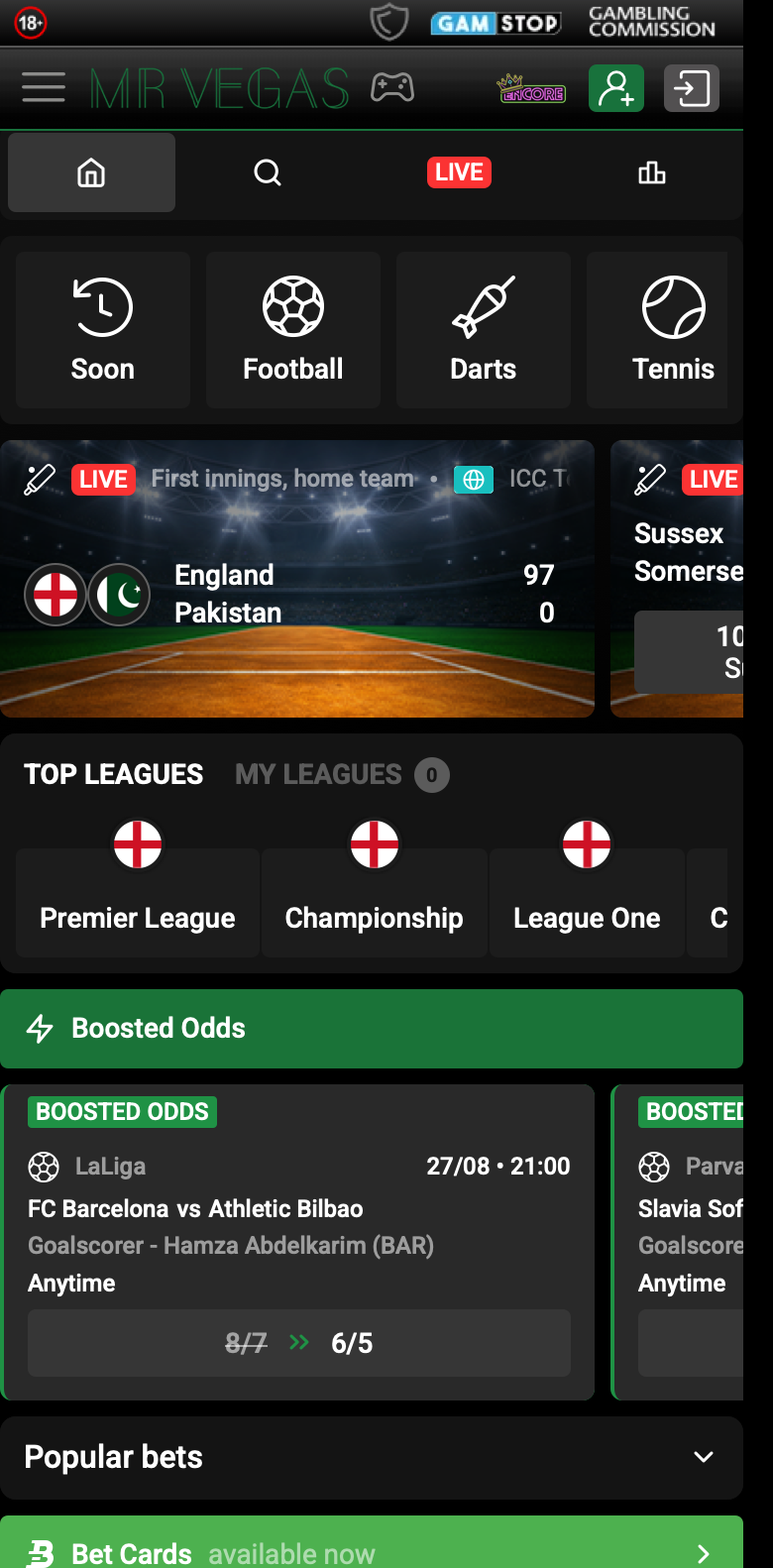
Task: Select the Football category
Action: (293, 330)
